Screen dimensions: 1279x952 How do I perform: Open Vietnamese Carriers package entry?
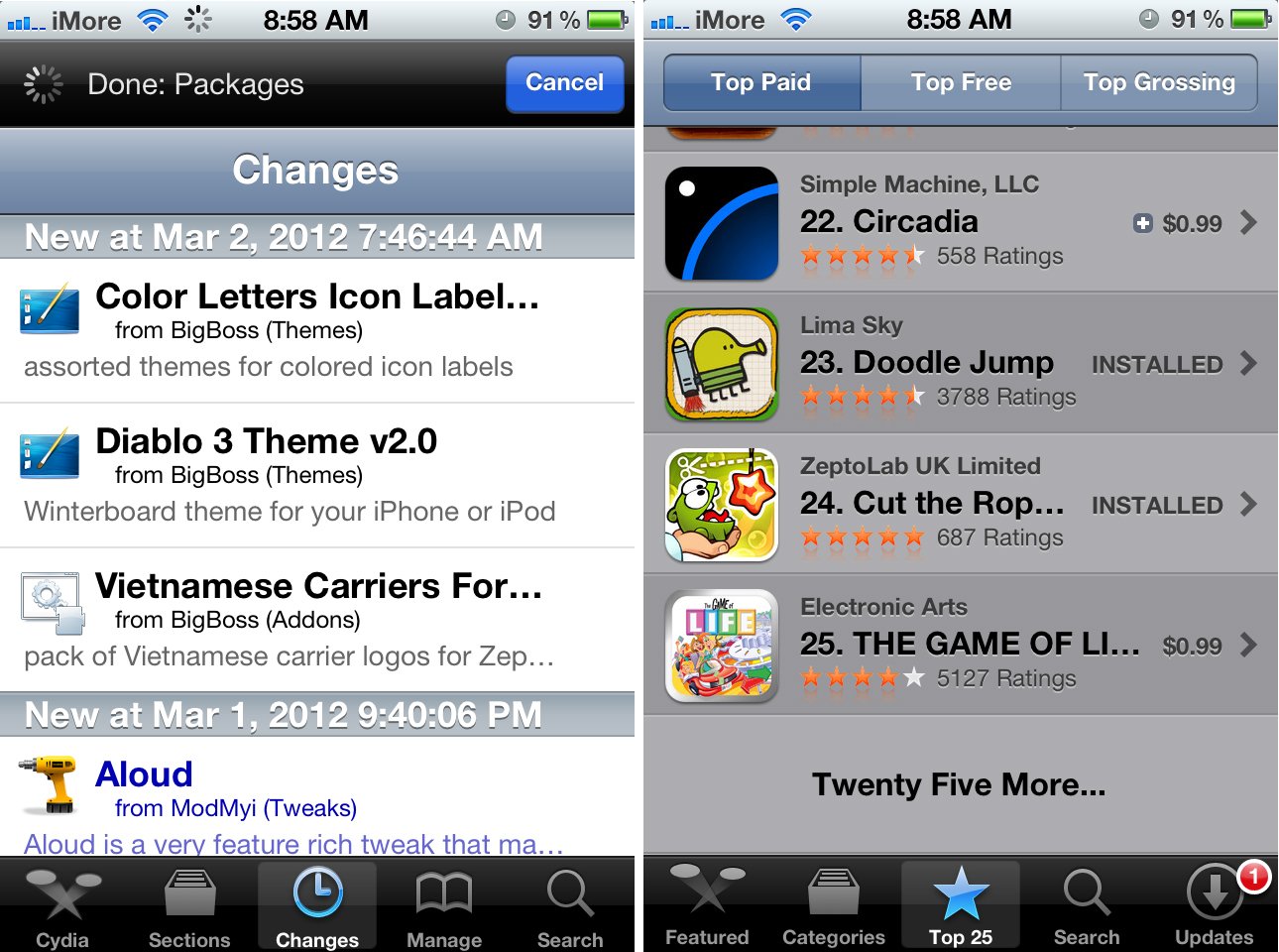tap(317, 620)
